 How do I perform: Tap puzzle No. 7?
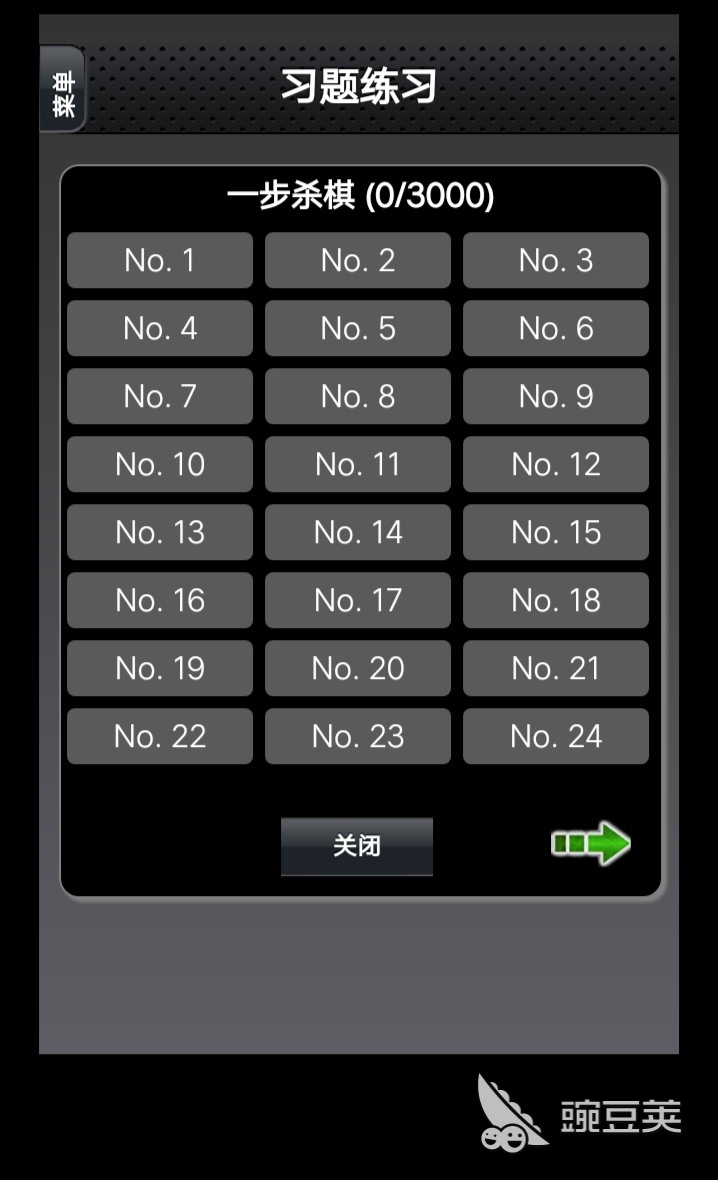160,396
